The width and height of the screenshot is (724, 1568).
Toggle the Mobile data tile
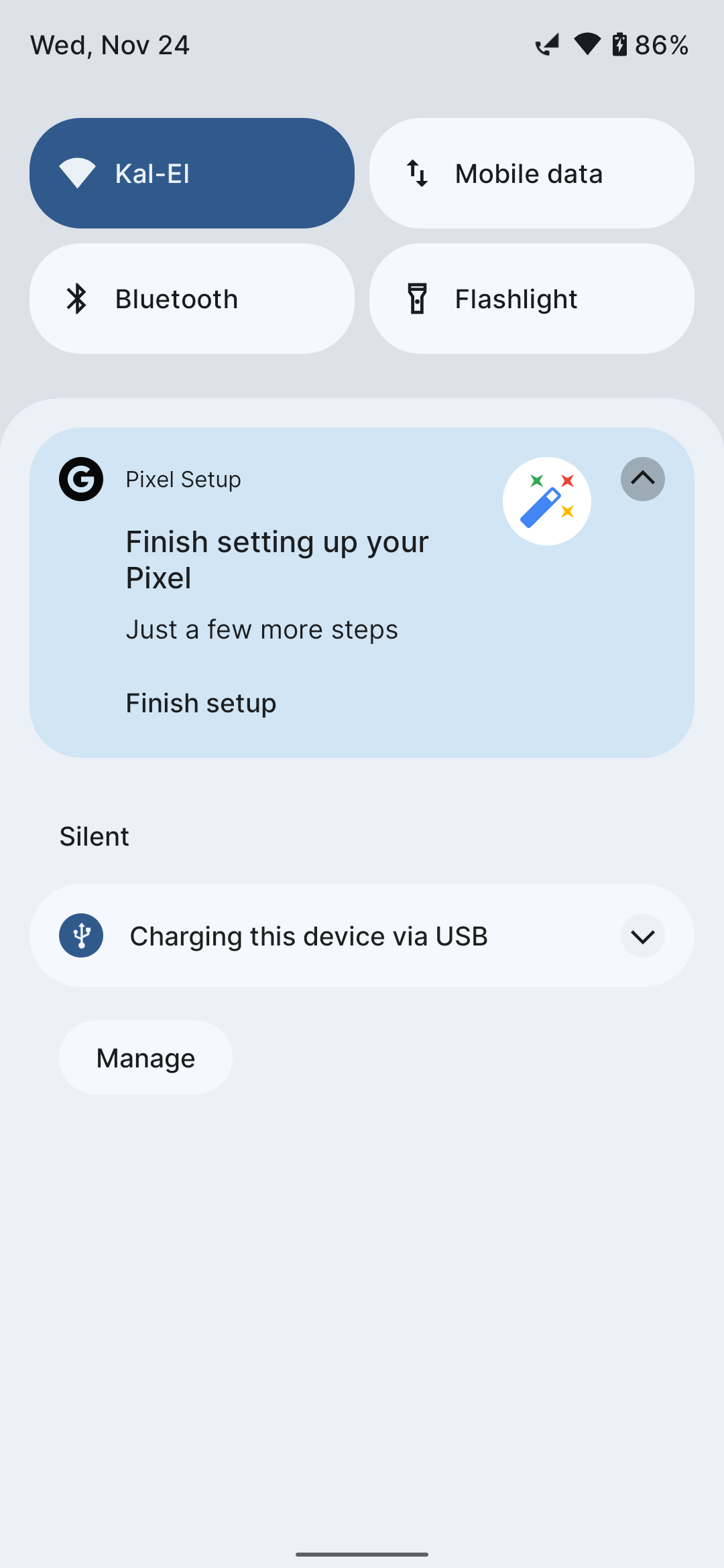(531, 174)
